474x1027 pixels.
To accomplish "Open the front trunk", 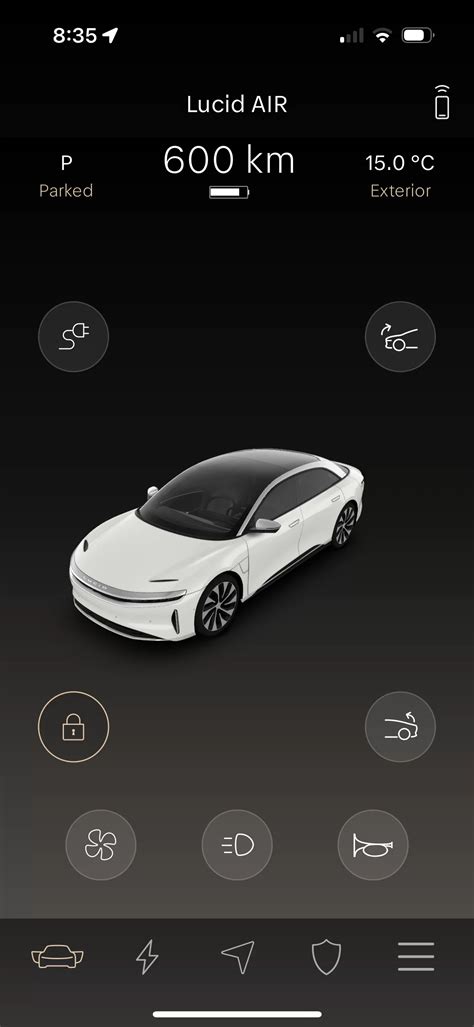I will [x=400, y=337].
